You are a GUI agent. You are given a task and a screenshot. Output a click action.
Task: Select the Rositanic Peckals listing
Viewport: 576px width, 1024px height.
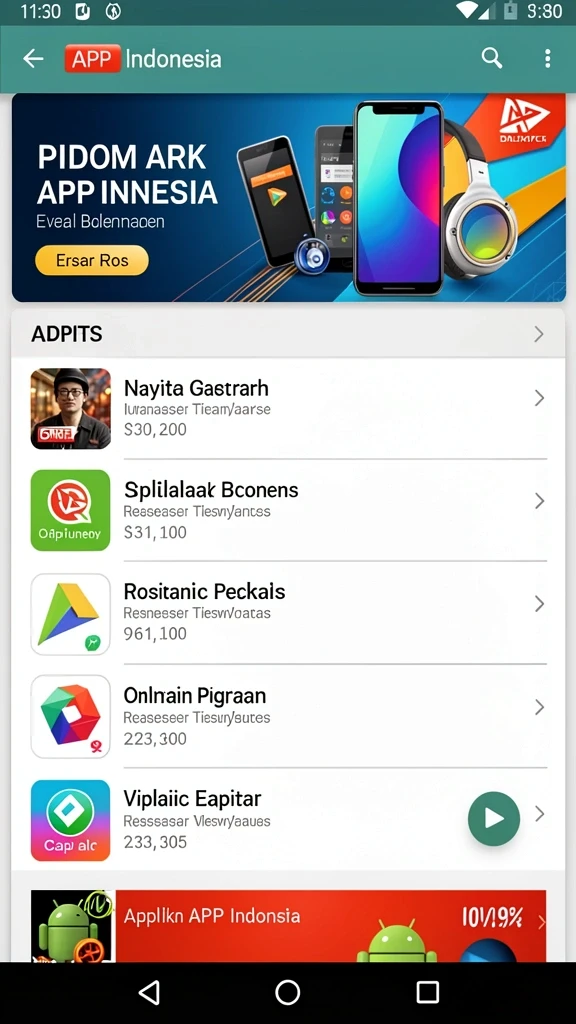[x=288, y=613]
